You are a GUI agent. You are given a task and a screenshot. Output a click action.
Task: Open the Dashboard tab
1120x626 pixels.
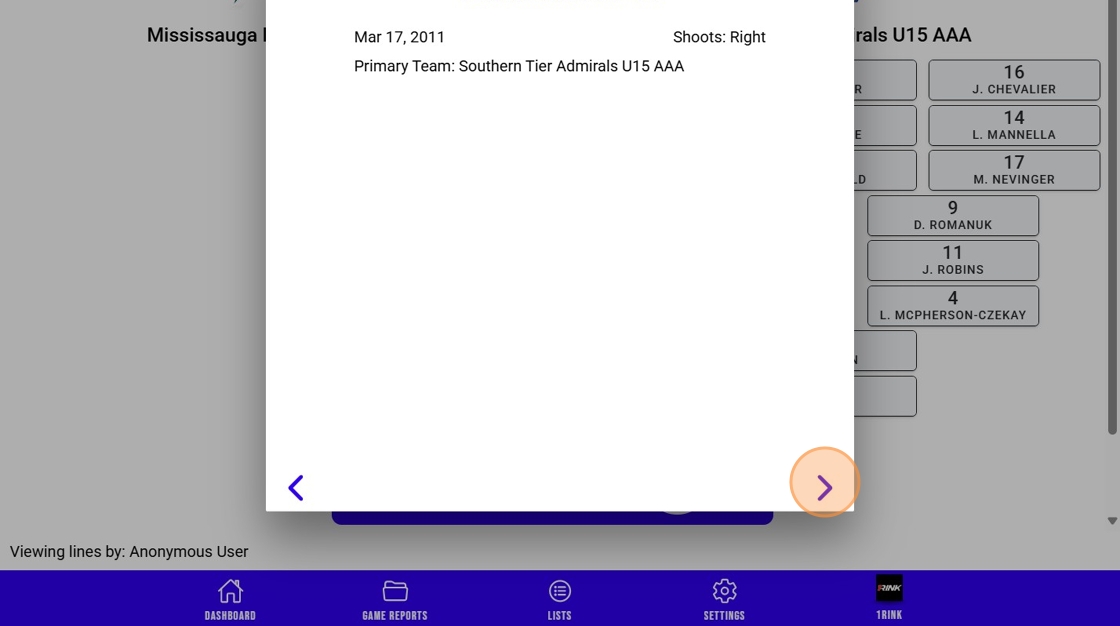pyautogui.click(x=230, y=600)
